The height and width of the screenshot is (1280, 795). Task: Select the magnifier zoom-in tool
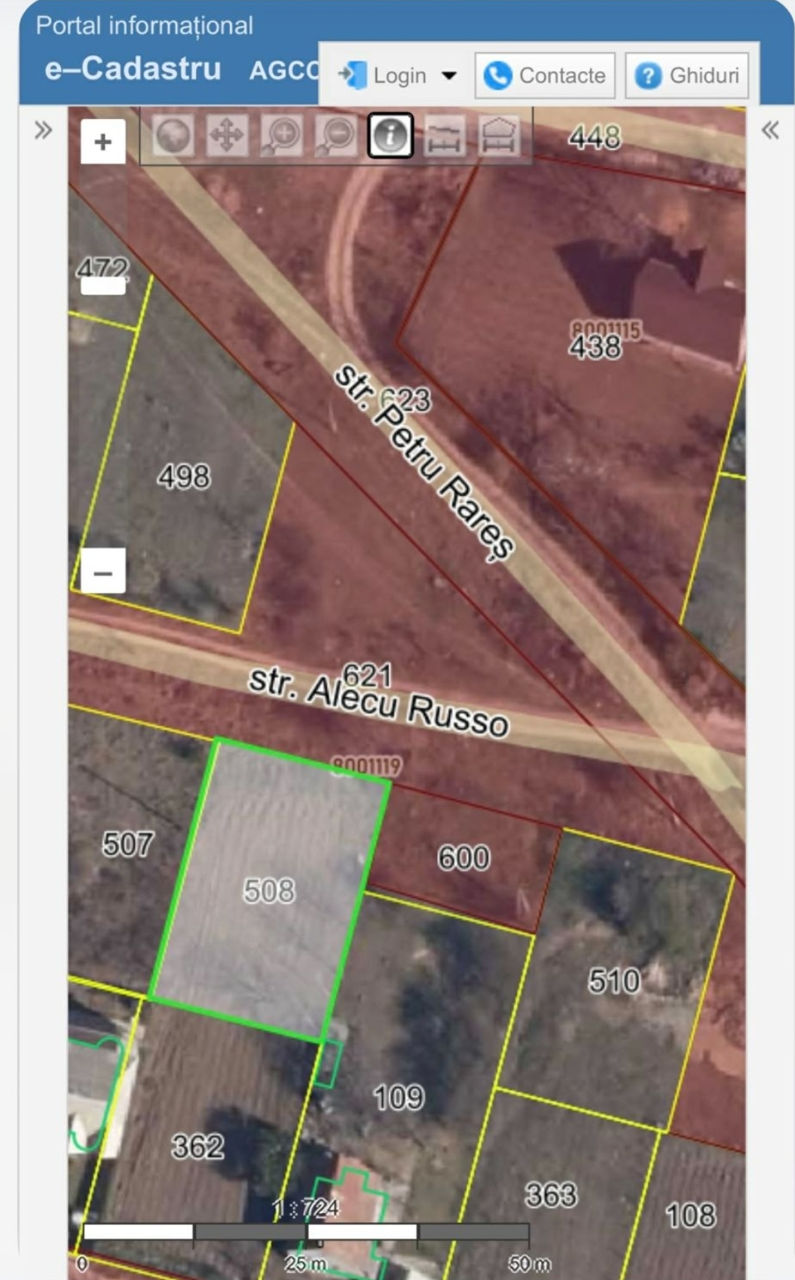tap(281, 136)
